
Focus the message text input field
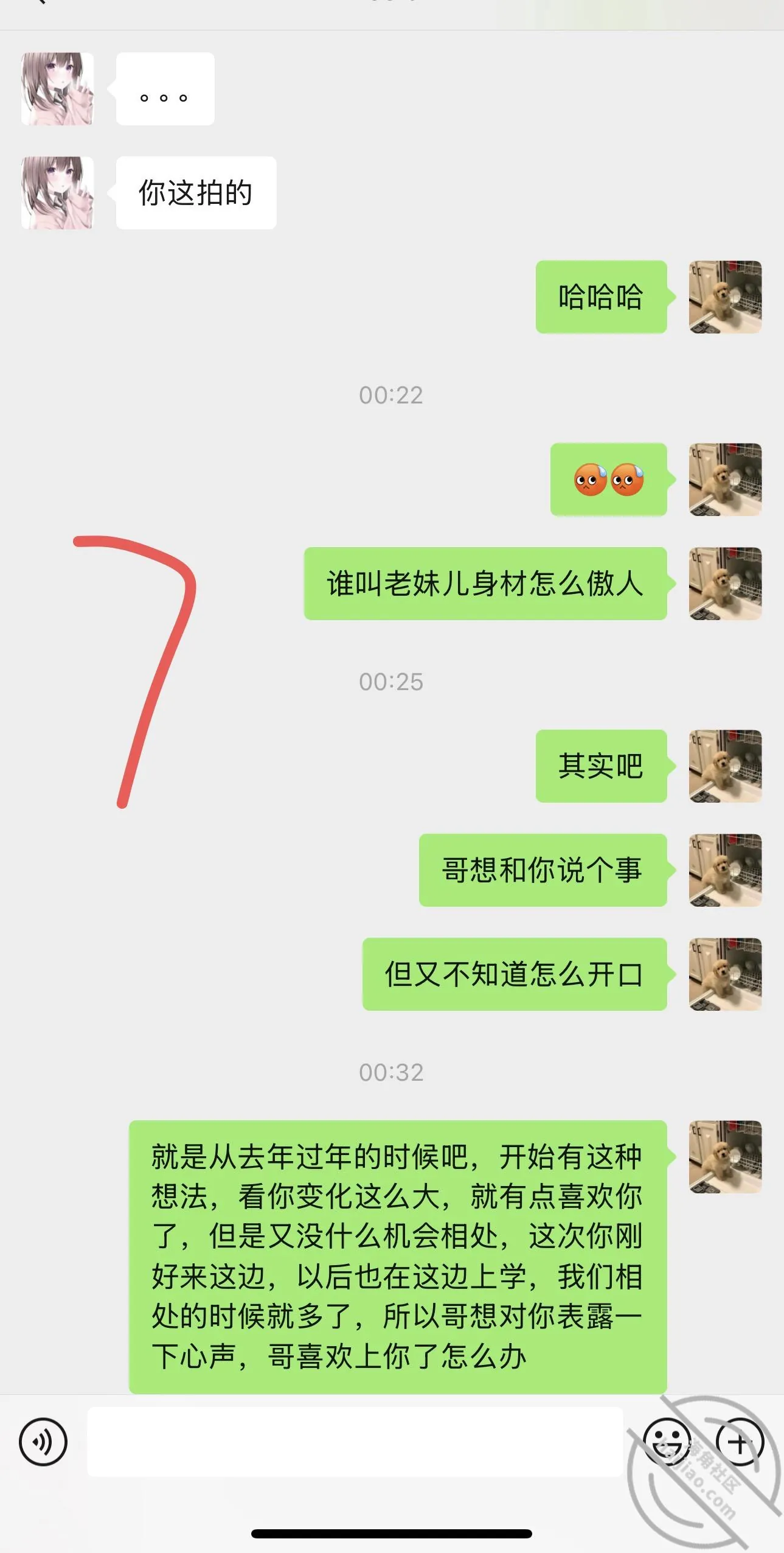pyautogui.click(x=355, y=1442)
